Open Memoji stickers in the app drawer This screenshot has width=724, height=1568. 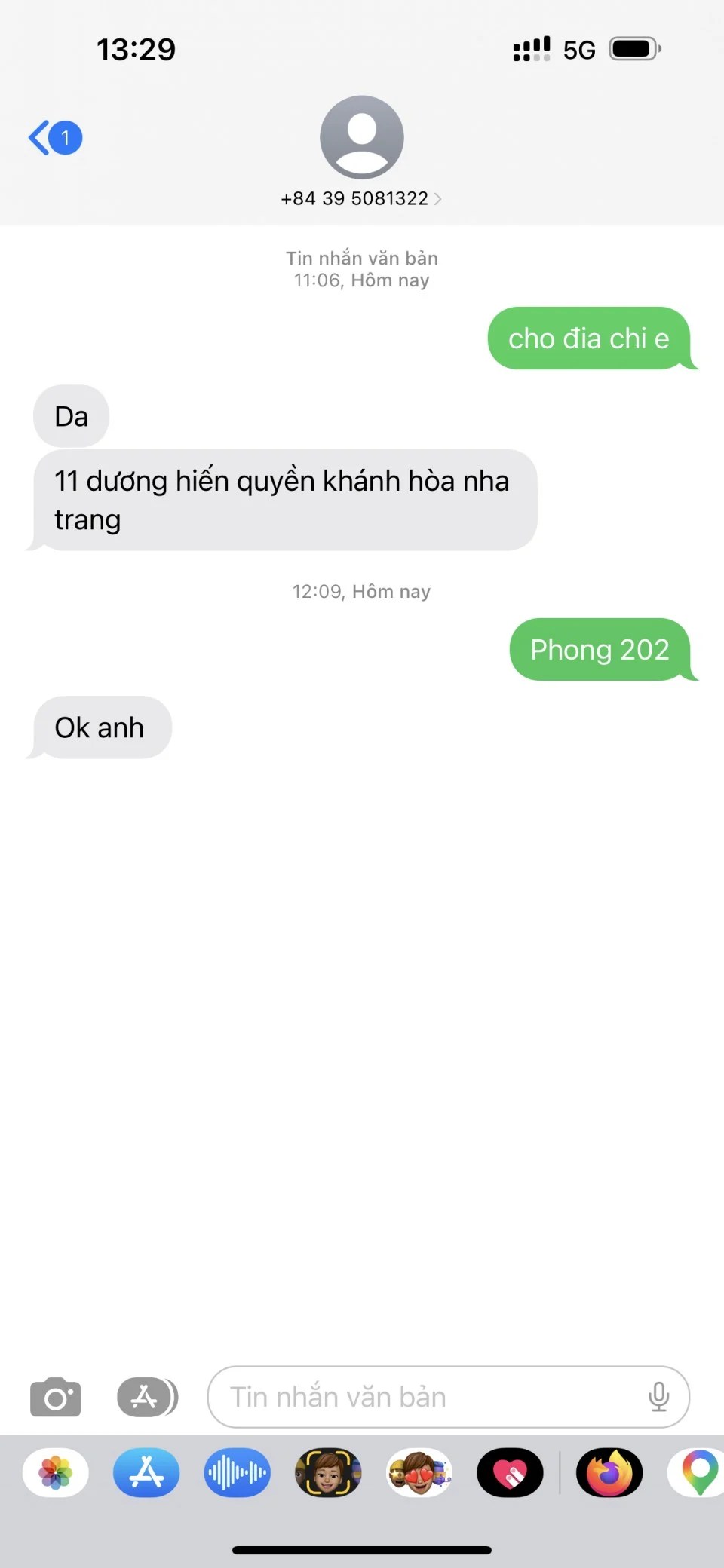(x=419, y=1472)
